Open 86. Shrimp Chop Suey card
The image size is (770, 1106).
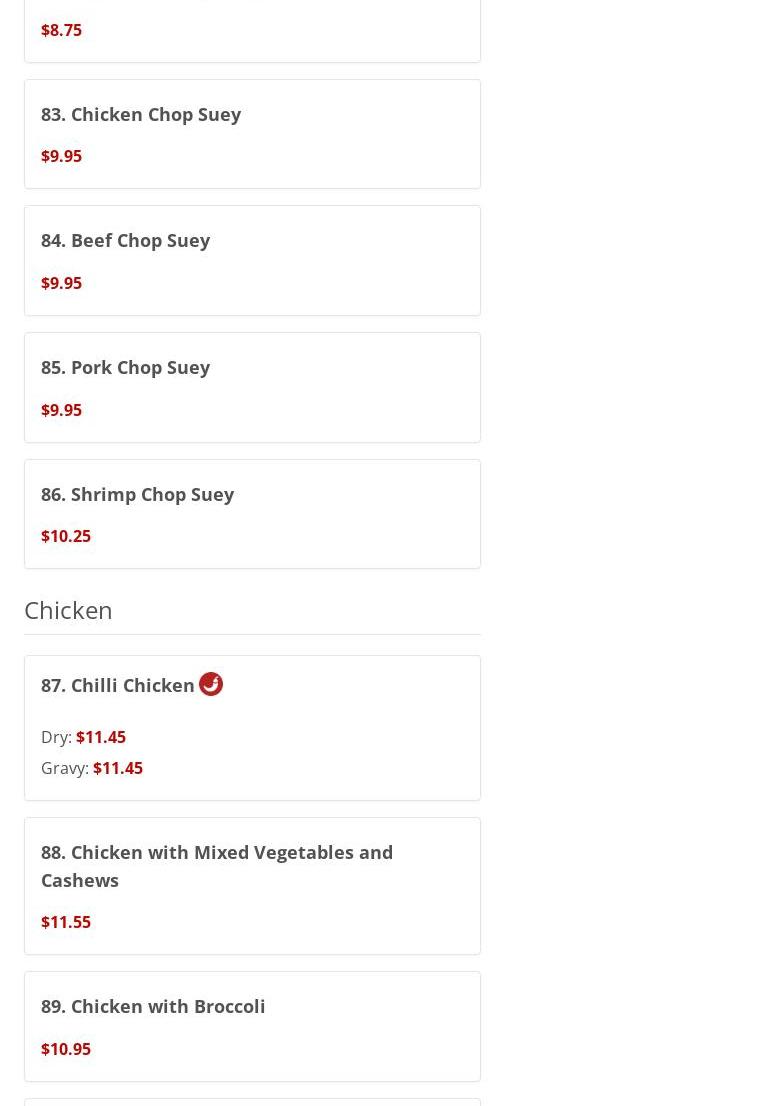(x=252, y=514)
